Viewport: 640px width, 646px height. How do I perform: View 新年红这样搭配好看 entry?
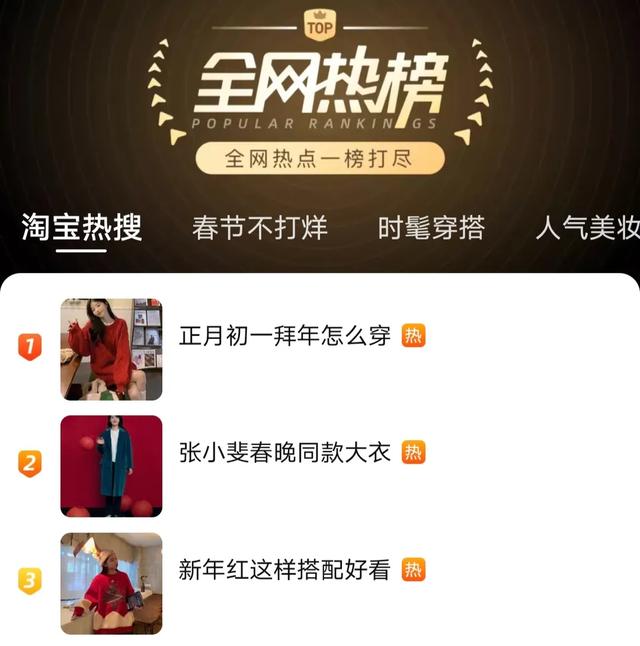pyautogui.click(x=285, y=570)
